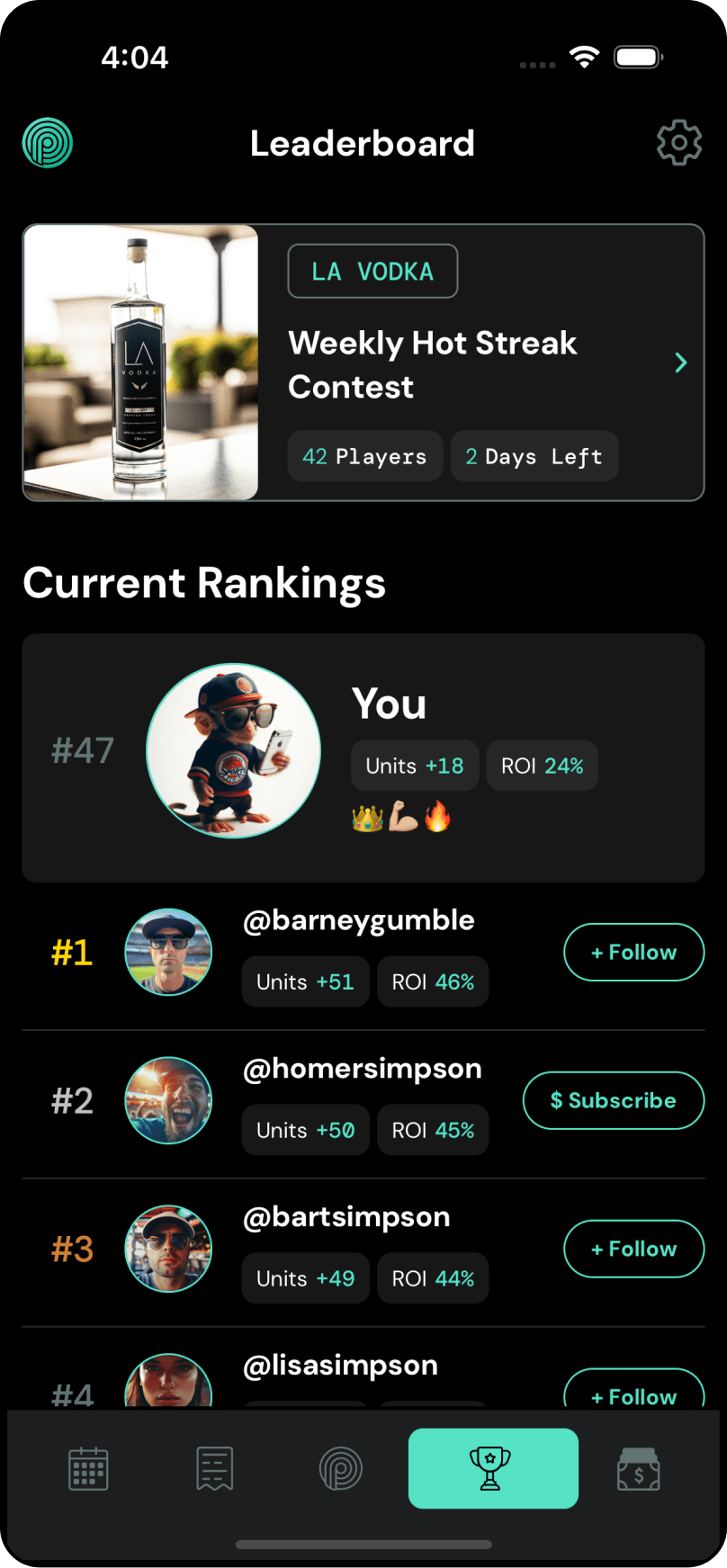Viewport: 727px width, 1568px height.
Task: Tap the LA Vodka bottle image
Action: pos(139,362)
